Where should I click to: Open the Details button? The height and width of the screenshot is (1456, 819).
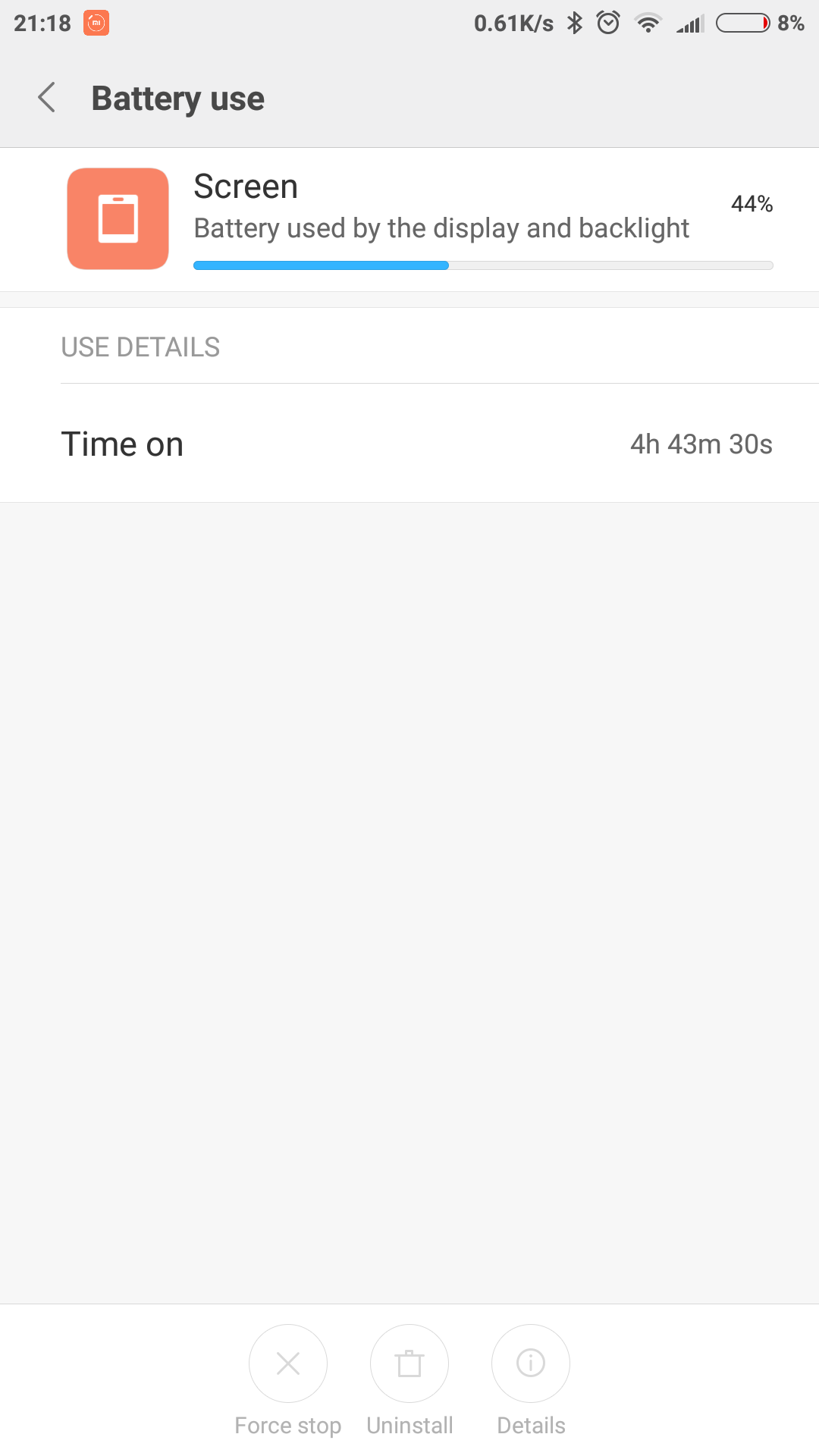click(531, 1363)
